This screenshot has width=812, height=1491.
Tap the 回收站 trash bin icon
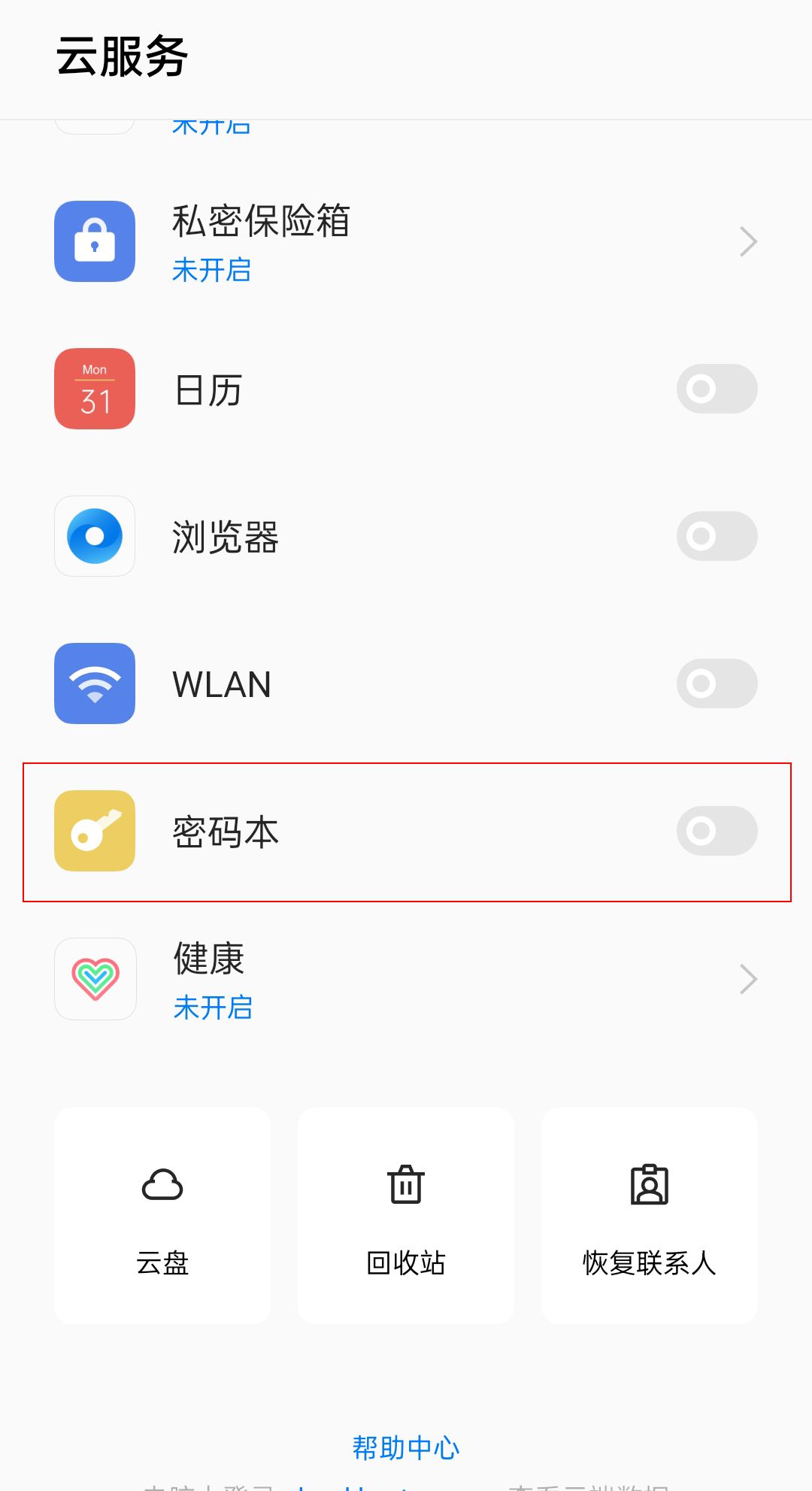coord(404,1186)
